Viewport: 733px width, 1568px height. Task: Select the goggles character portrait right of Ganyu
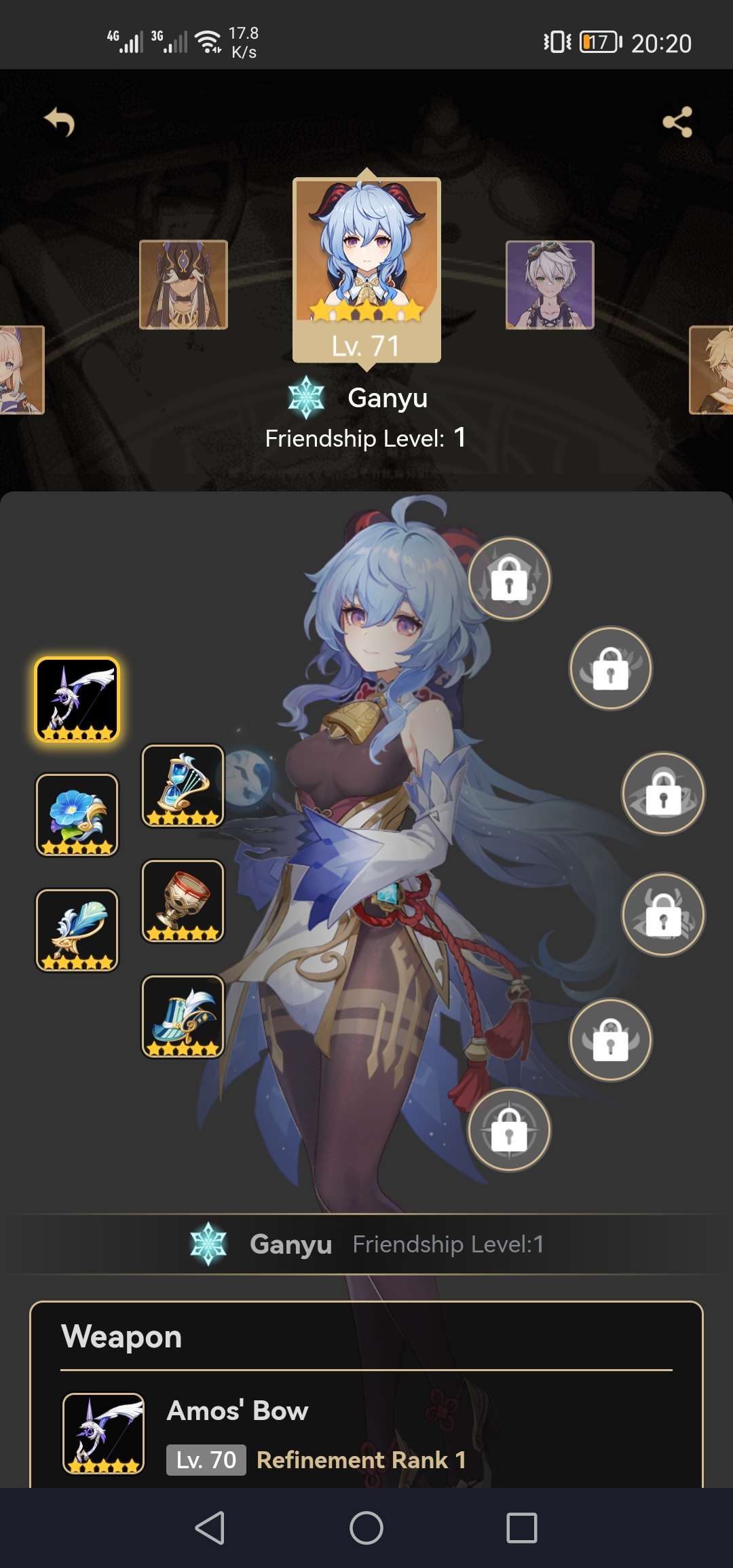click(550, 285)
